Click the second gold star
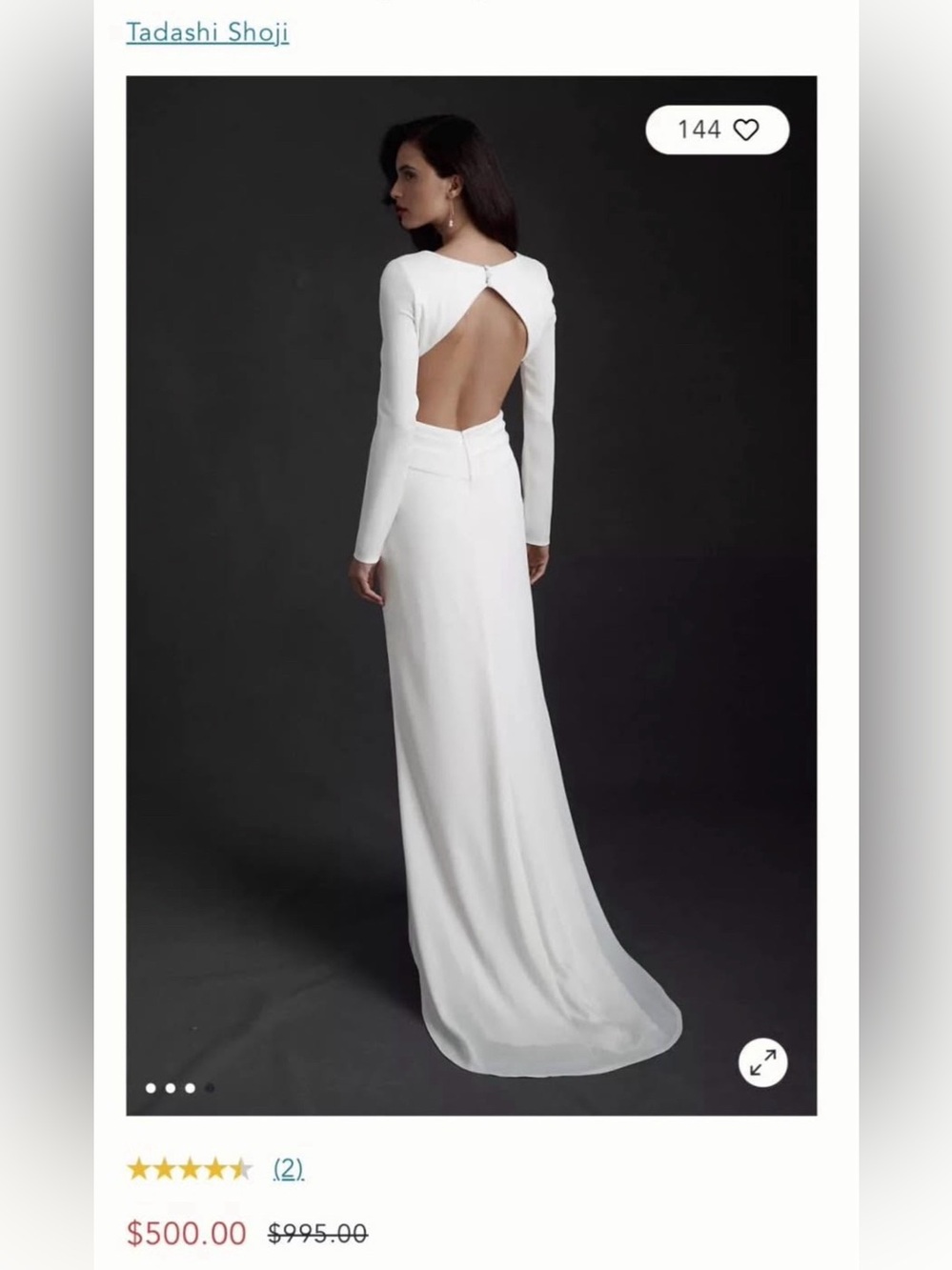 [164, 1166]
